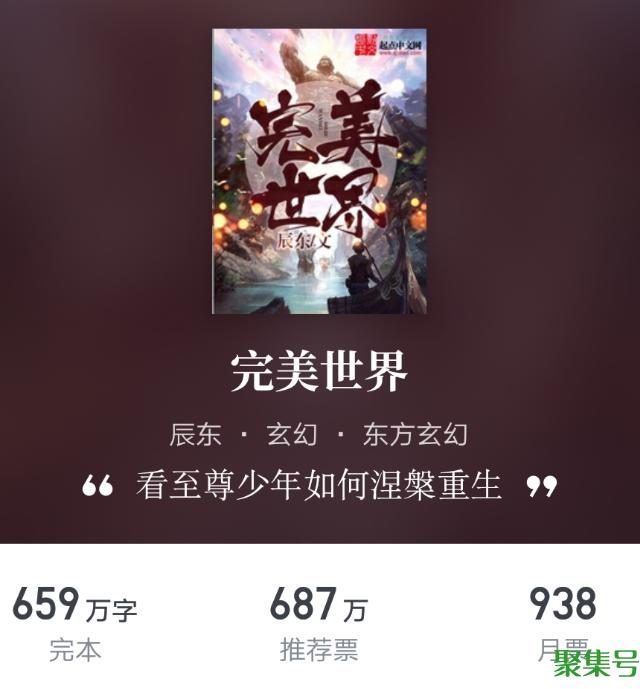View author 辰东's page
640x689 pixels.
click(x=195, y=435)
